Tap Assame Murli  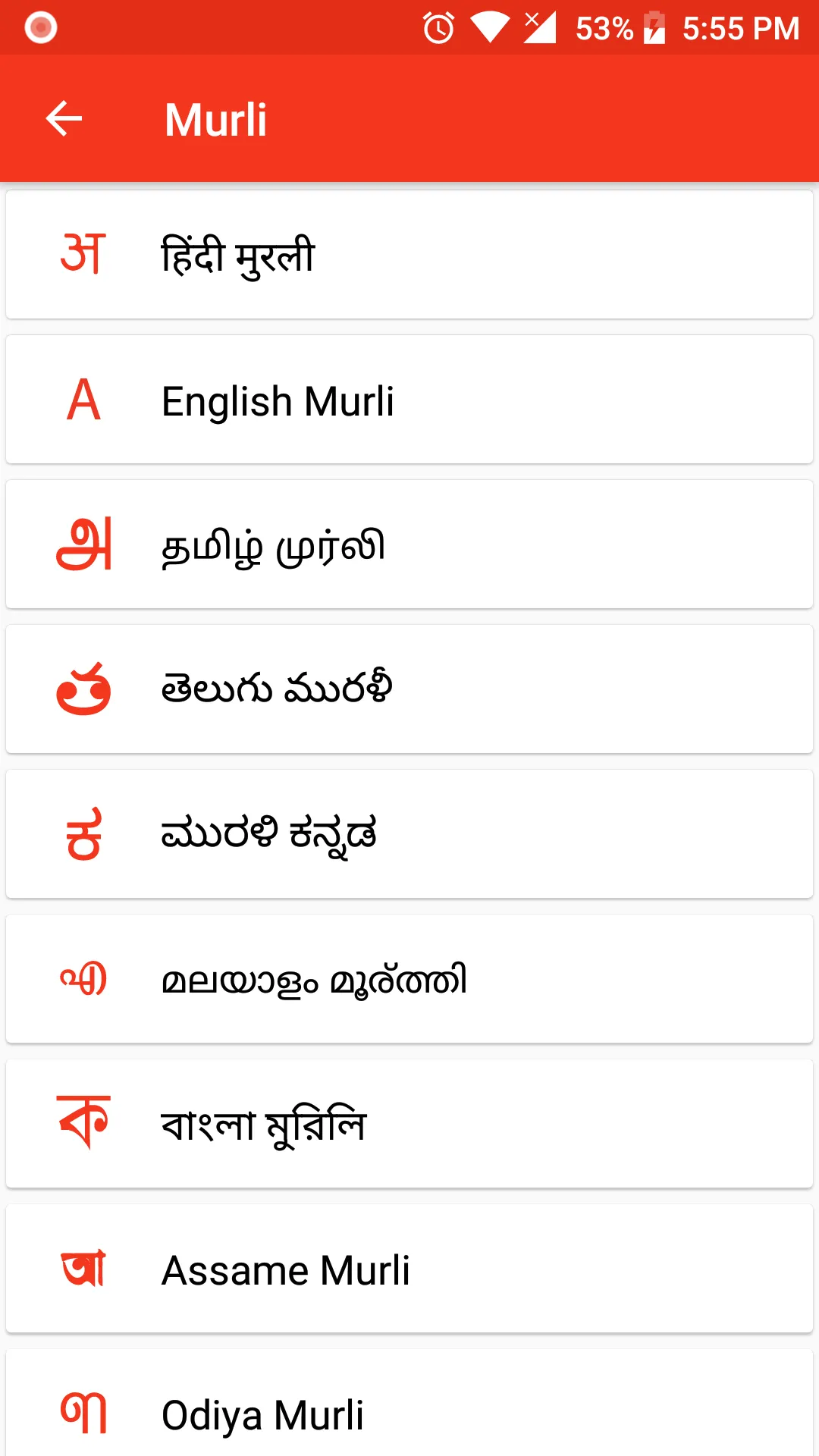pyautogui.click(x=409, y=1269)
